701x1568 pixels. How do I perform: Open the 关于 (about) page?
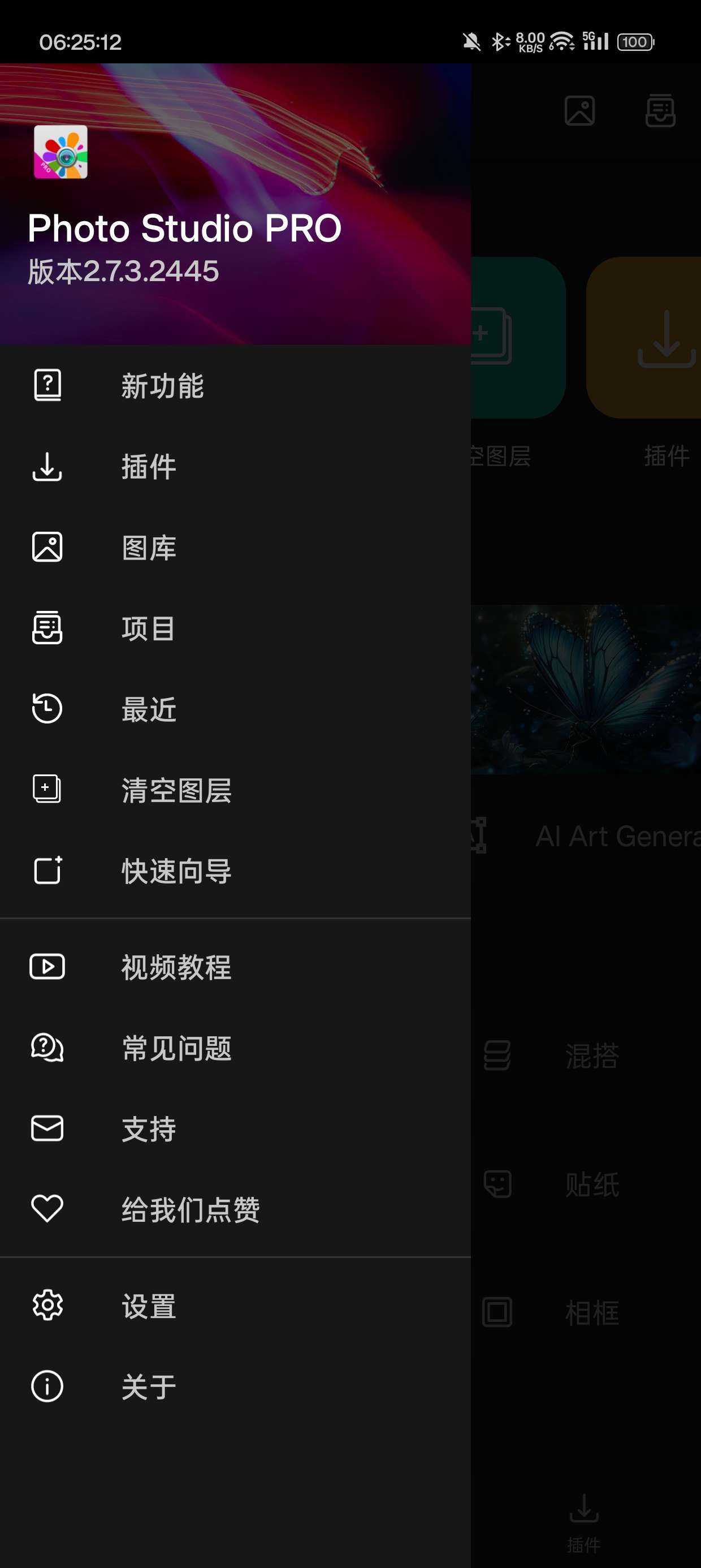click(x=149, y=1387)
